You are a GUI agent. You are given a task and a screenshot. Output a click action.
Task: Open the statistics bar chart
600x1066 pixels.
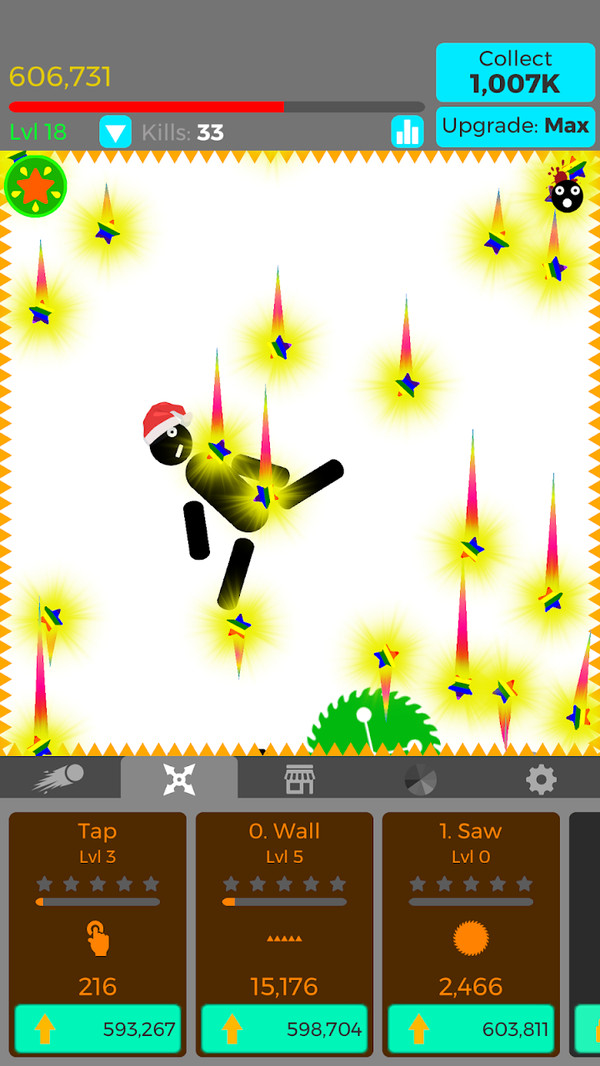[x=408, y=132]
